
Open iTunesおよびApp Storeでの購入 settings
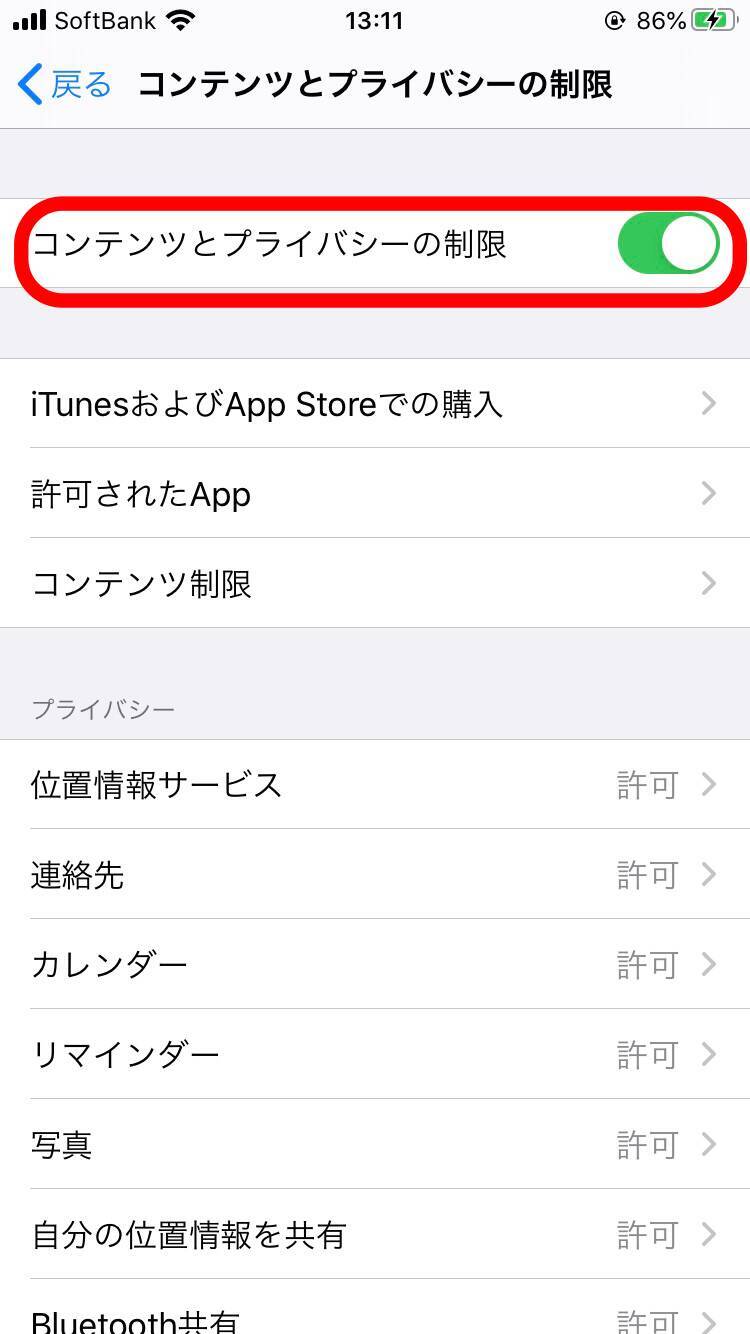pyautogui.click(x=375, y=404)
